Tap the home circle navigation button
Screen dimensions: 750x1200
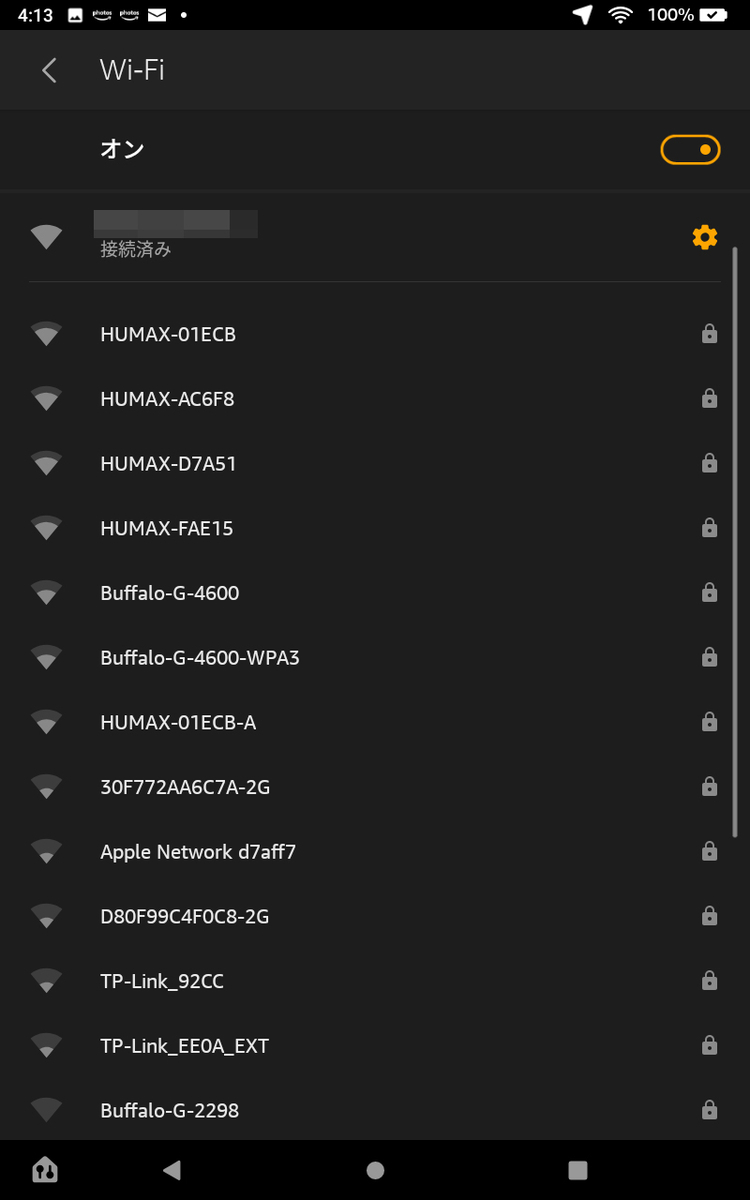tap(374, 1169)
